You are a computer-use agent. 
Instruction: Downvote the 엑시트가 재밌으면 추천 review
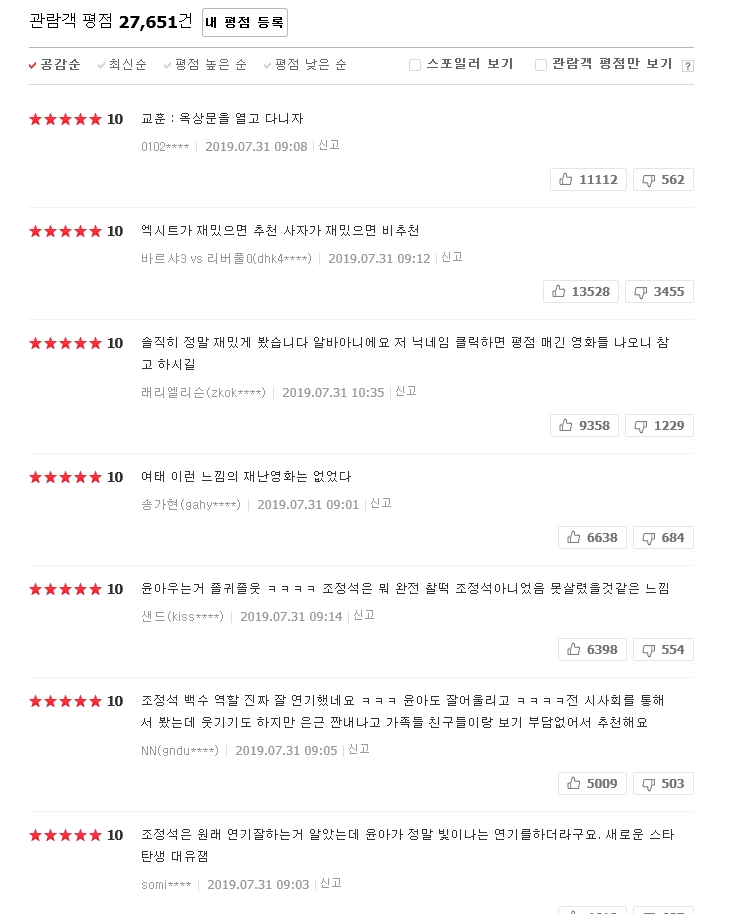point(659,292)
